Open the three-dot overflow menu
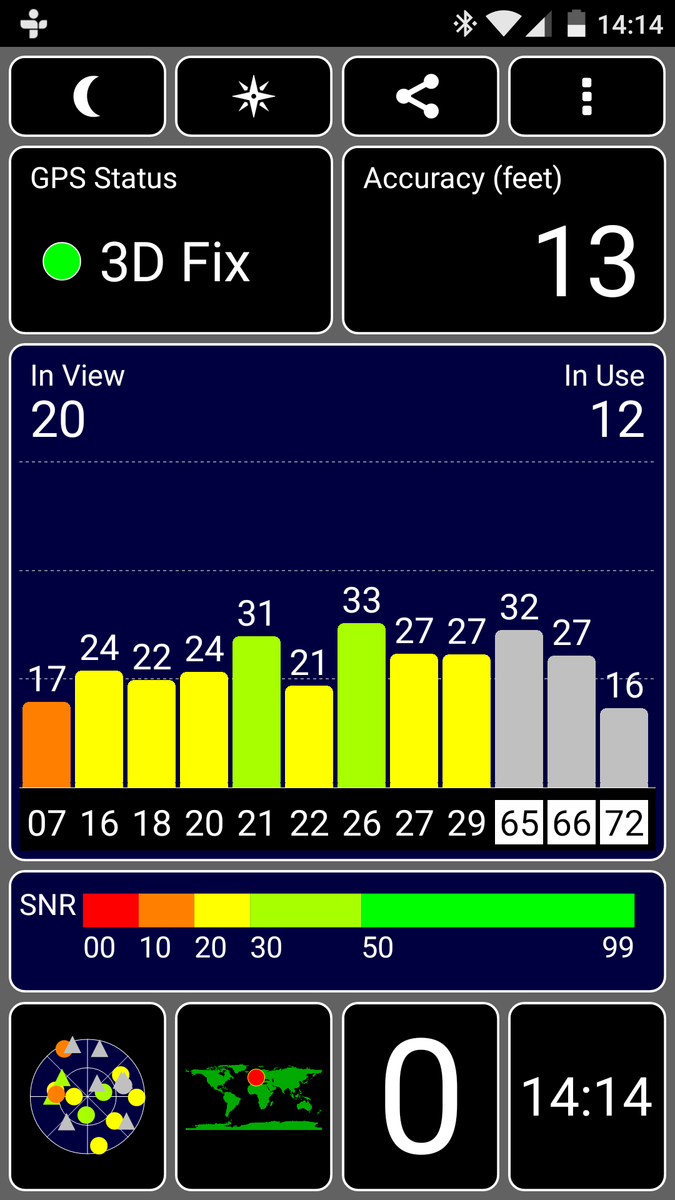Viewport: 675px width, 1200px height. 587,96
